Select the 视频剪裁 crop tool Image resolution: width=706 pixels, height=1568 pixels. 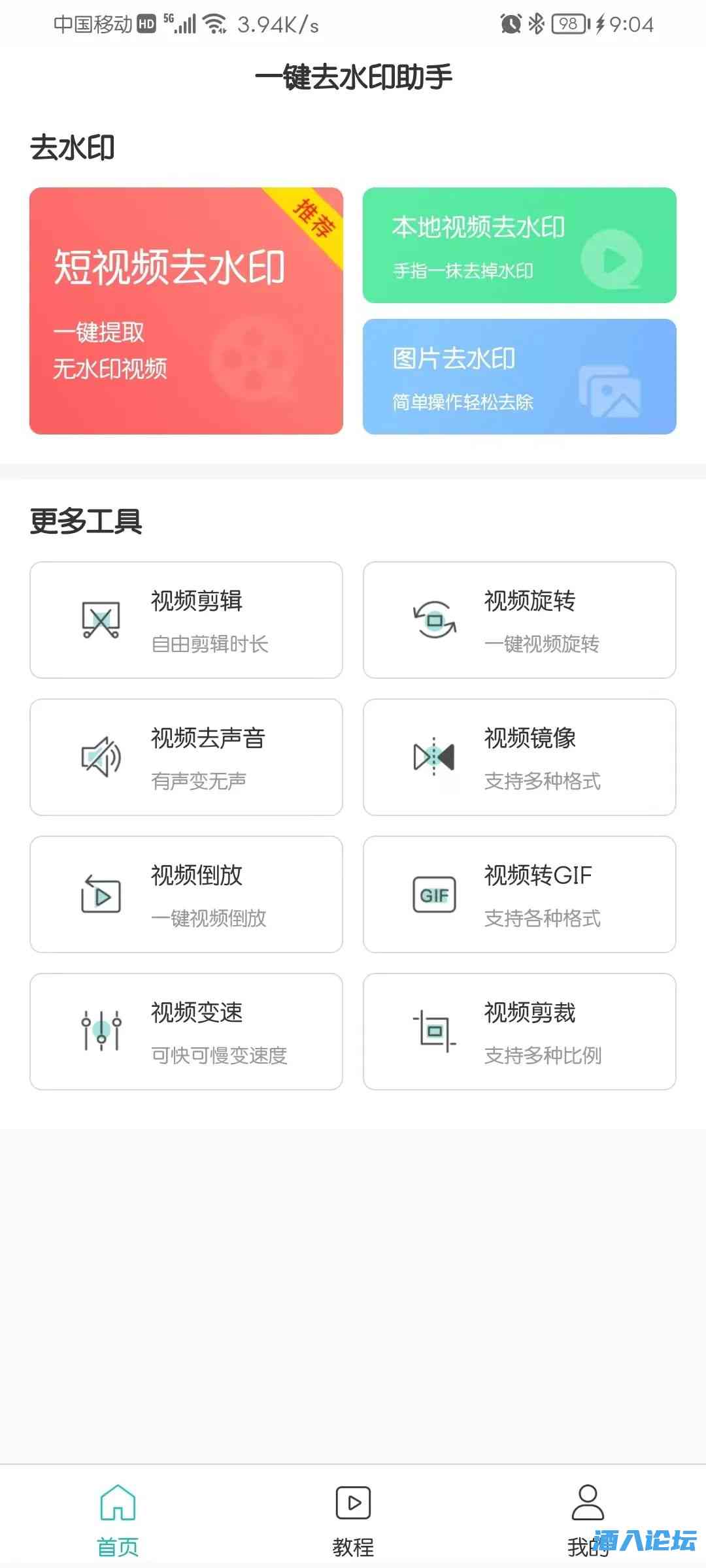519,1032
